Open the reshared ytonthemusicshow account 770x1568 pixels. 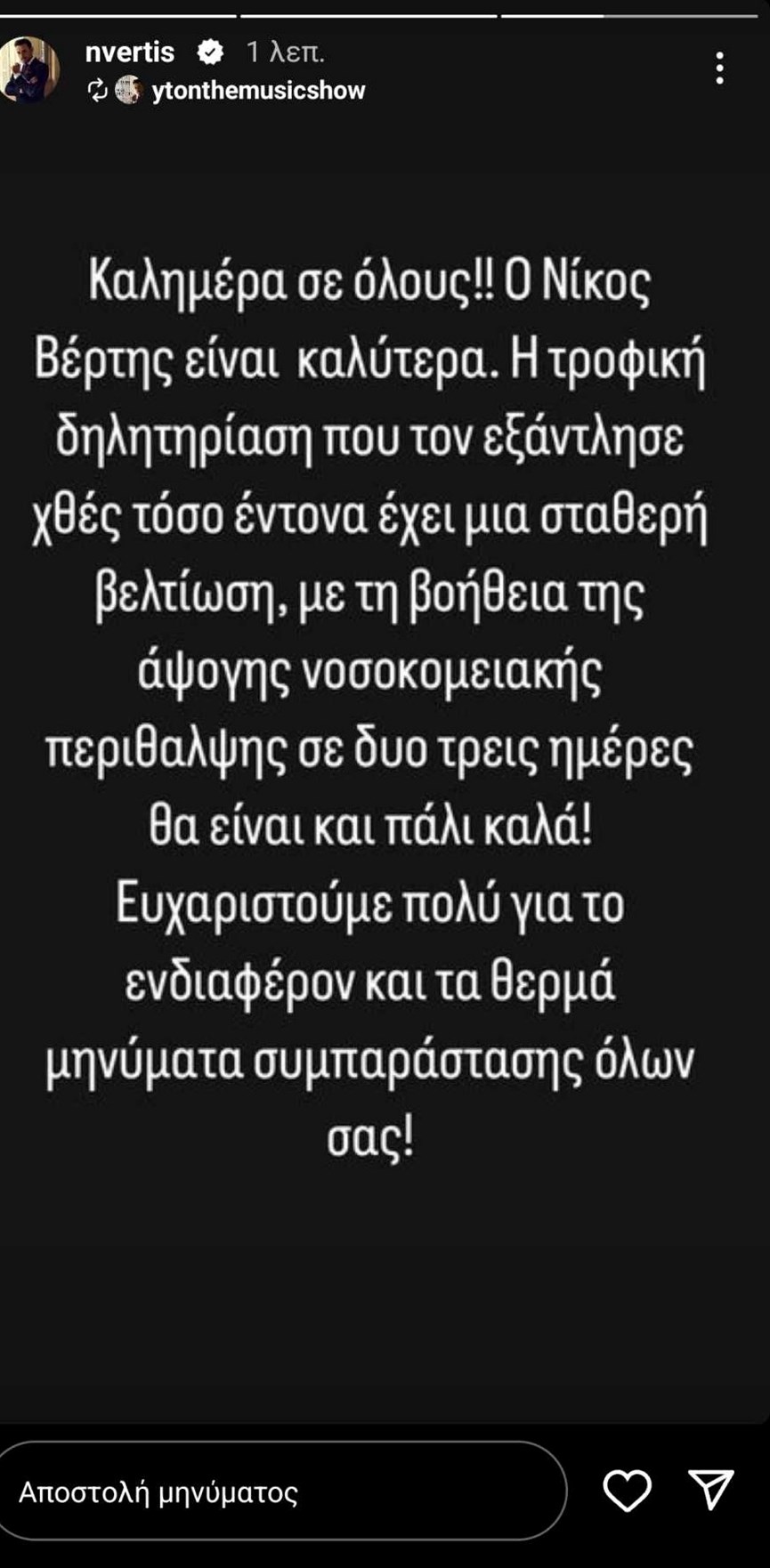(257, 91)
